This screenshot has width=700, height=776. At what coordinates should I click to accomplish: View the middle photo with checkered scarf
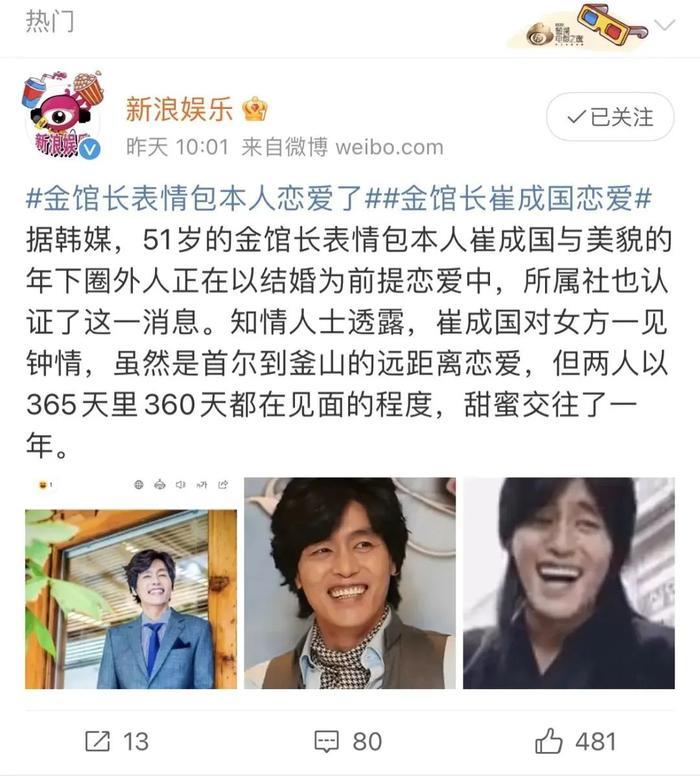click(349, 583)
